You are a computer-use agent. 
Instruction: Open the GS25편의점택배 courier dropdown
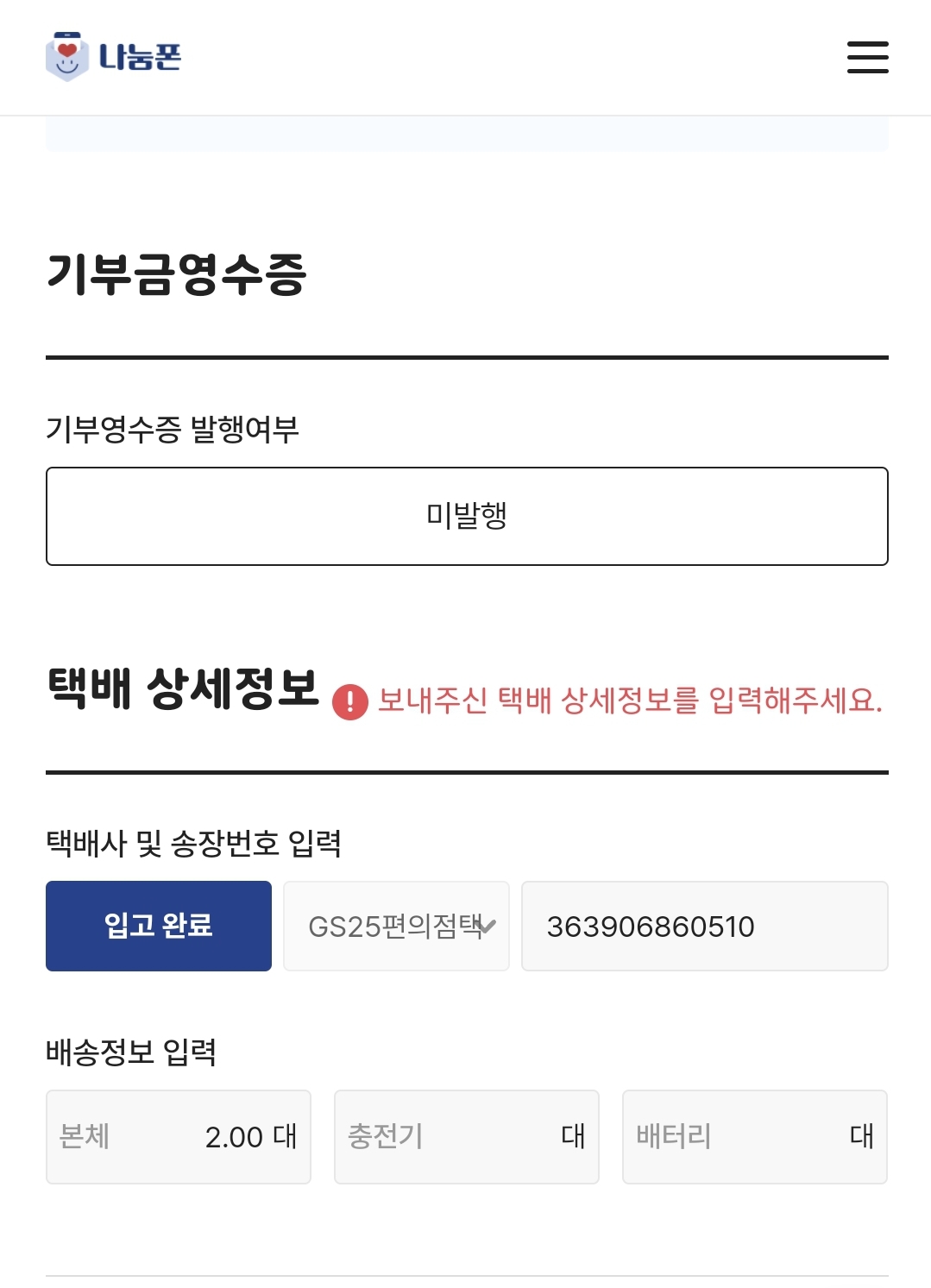(x=396, y=926)
